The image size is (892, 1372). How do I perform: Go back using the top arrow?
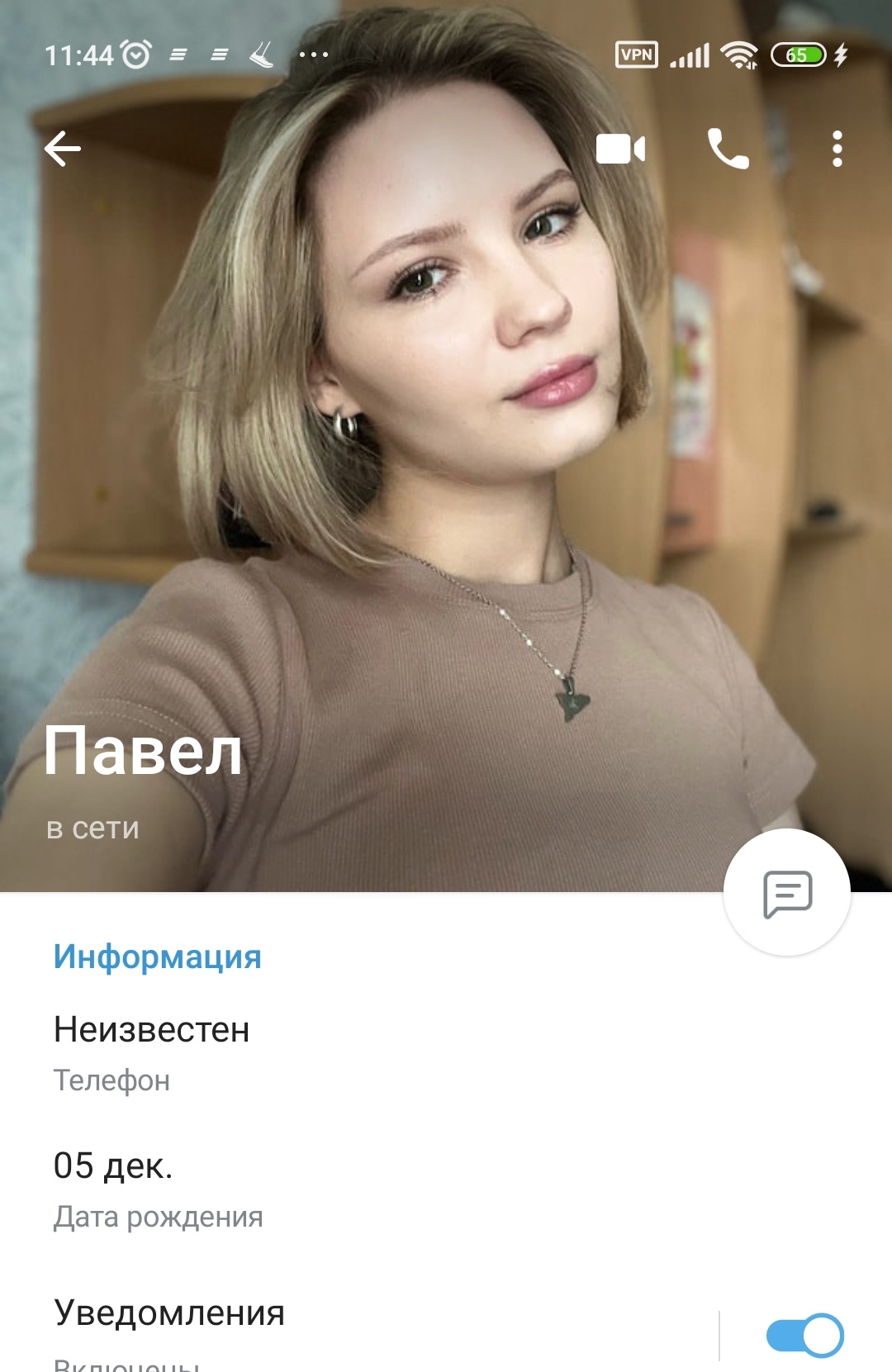click(63, 150)
